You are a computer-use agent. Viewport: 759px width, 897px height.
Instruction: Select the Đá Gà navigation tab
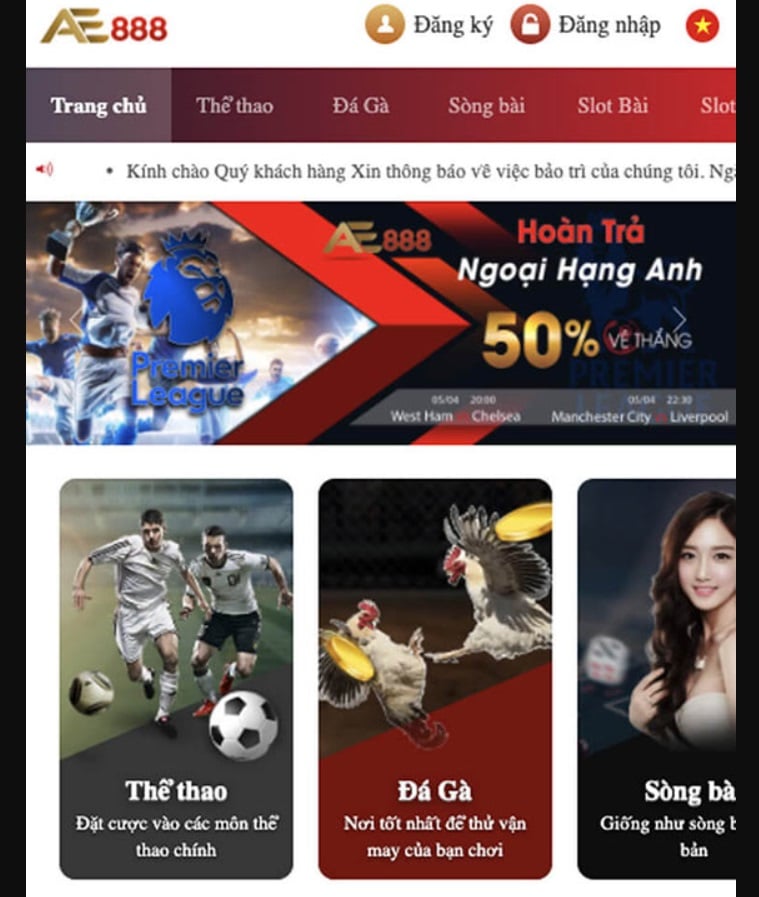click(x=360, y=106)
